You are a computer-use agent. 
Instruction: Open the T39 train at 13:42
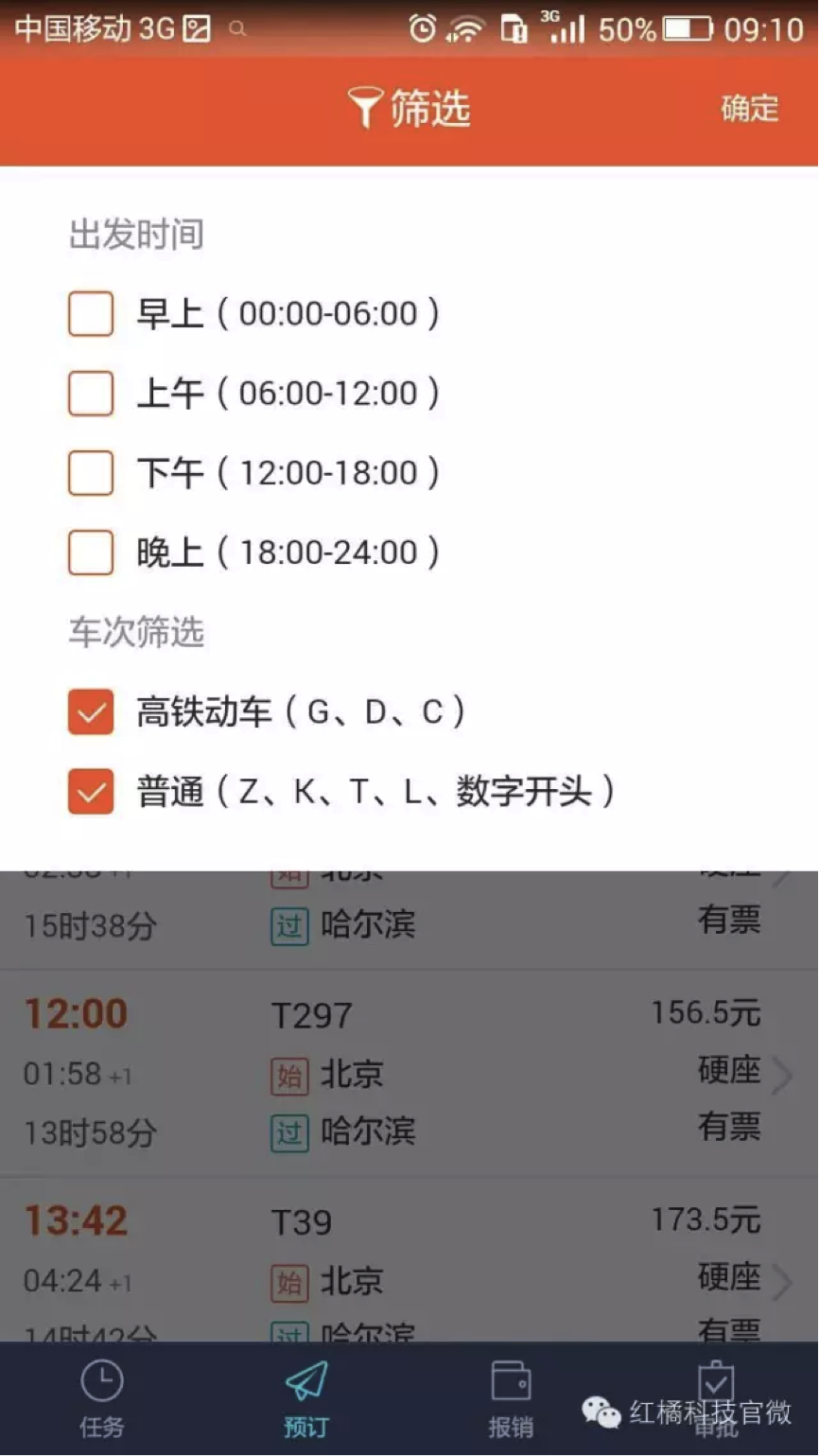tap(409, 1260)
